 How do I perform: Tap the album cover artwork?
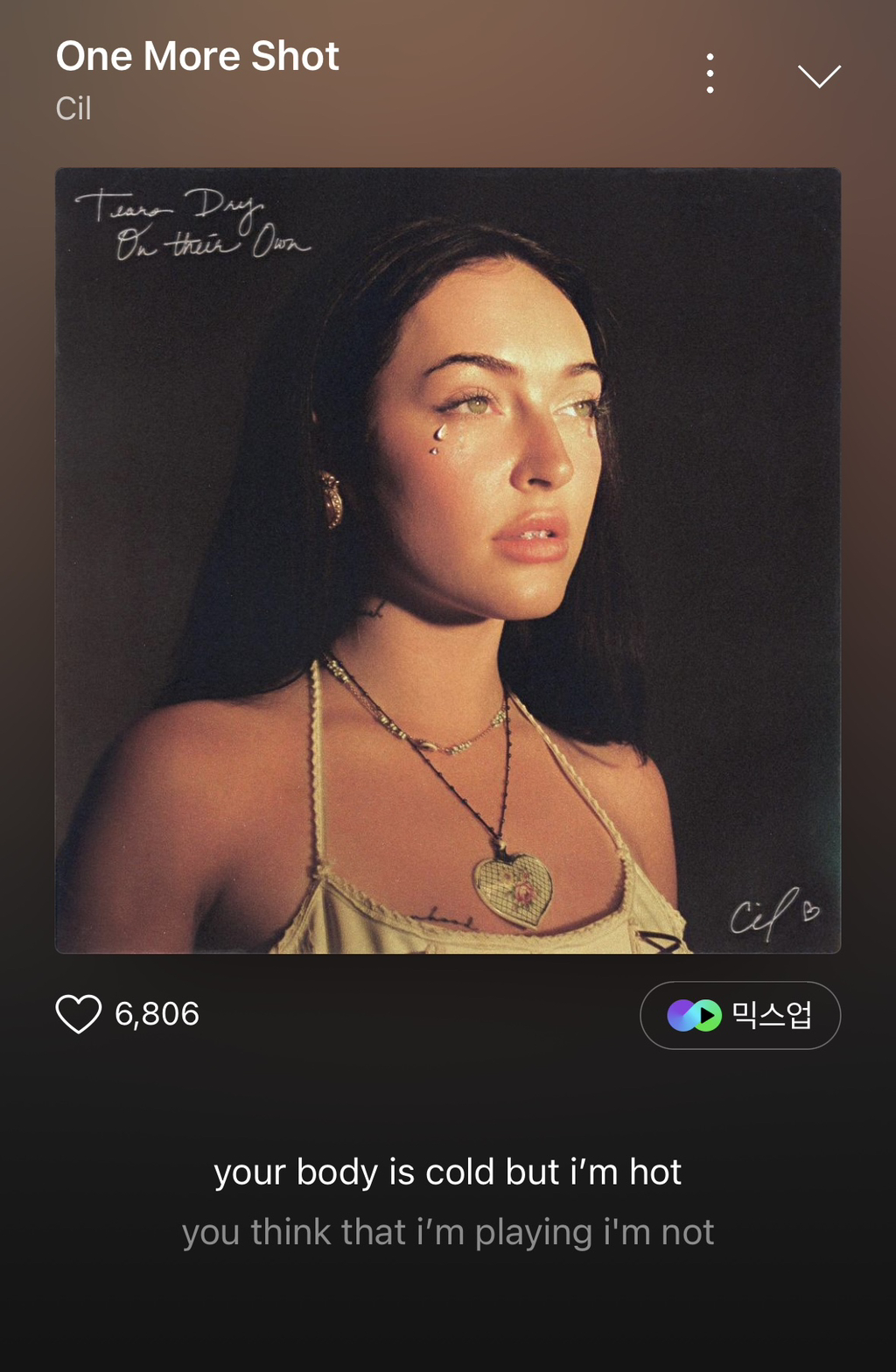click(x=448, y=560)
